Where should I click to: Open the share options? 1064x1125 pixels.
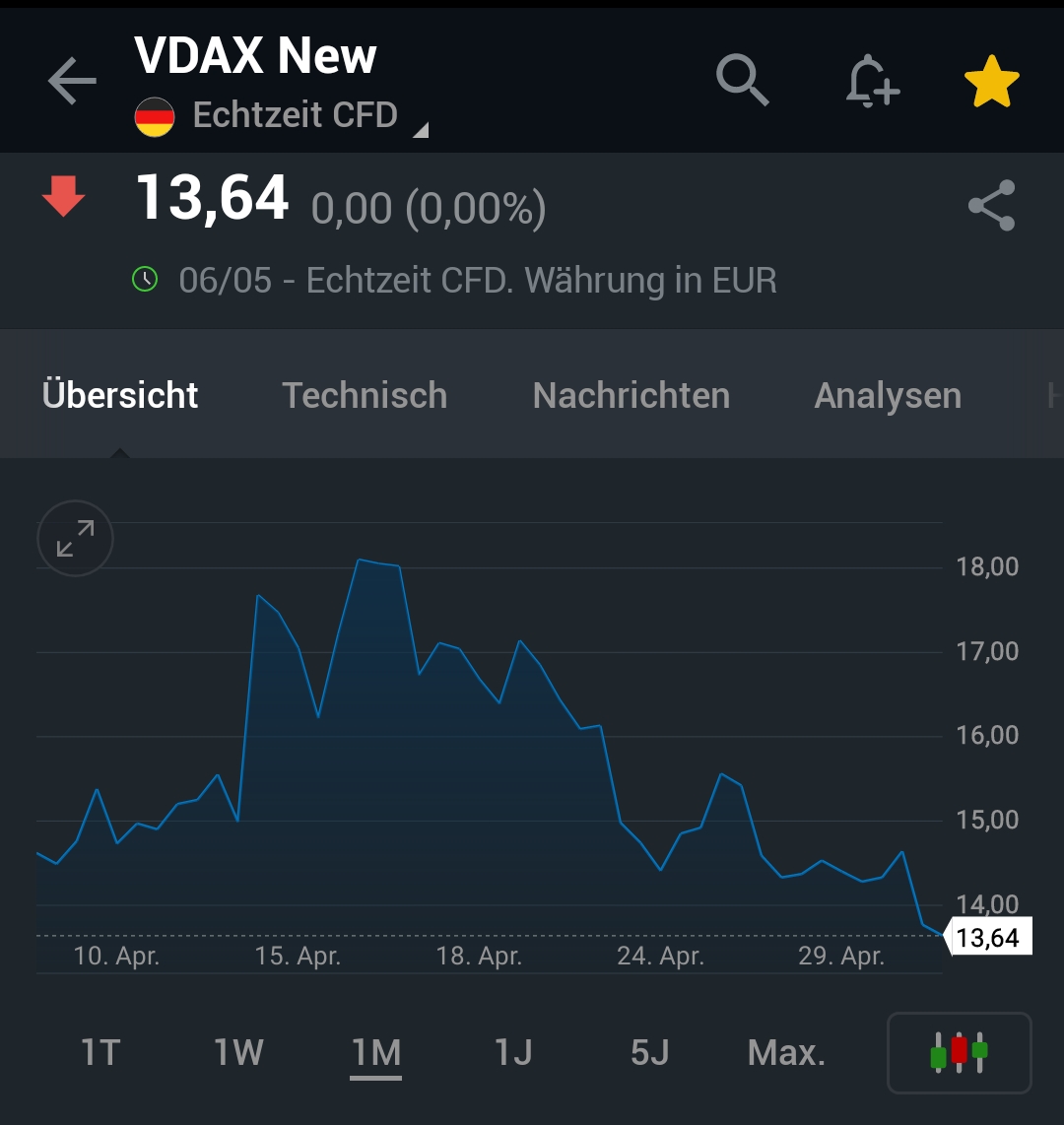point(992,204)
